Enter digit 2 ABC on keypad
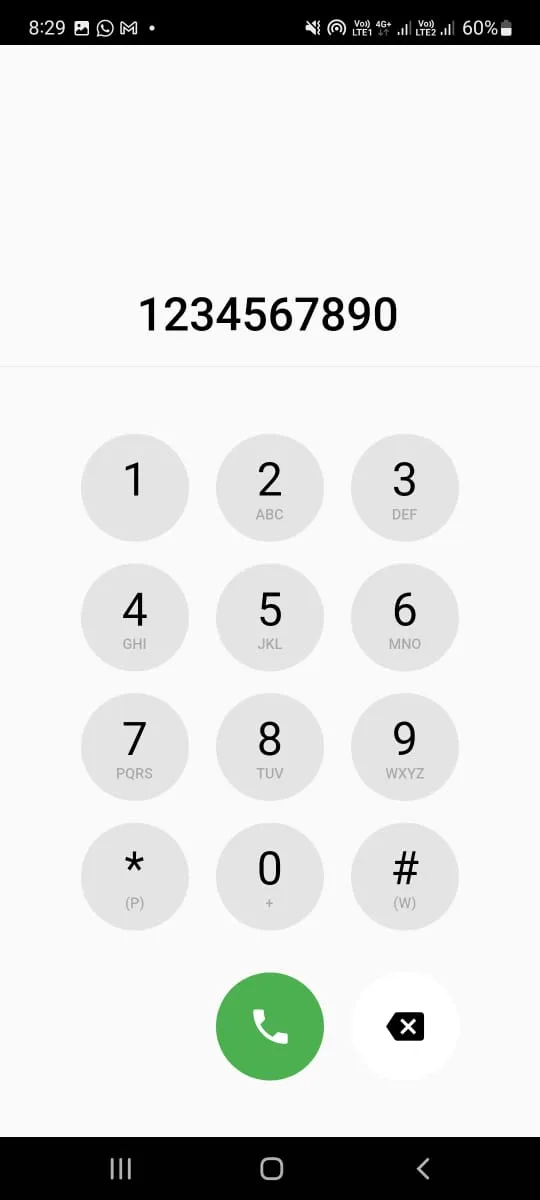This screenshot has height=1200, width=540. [x=270, y=488]
